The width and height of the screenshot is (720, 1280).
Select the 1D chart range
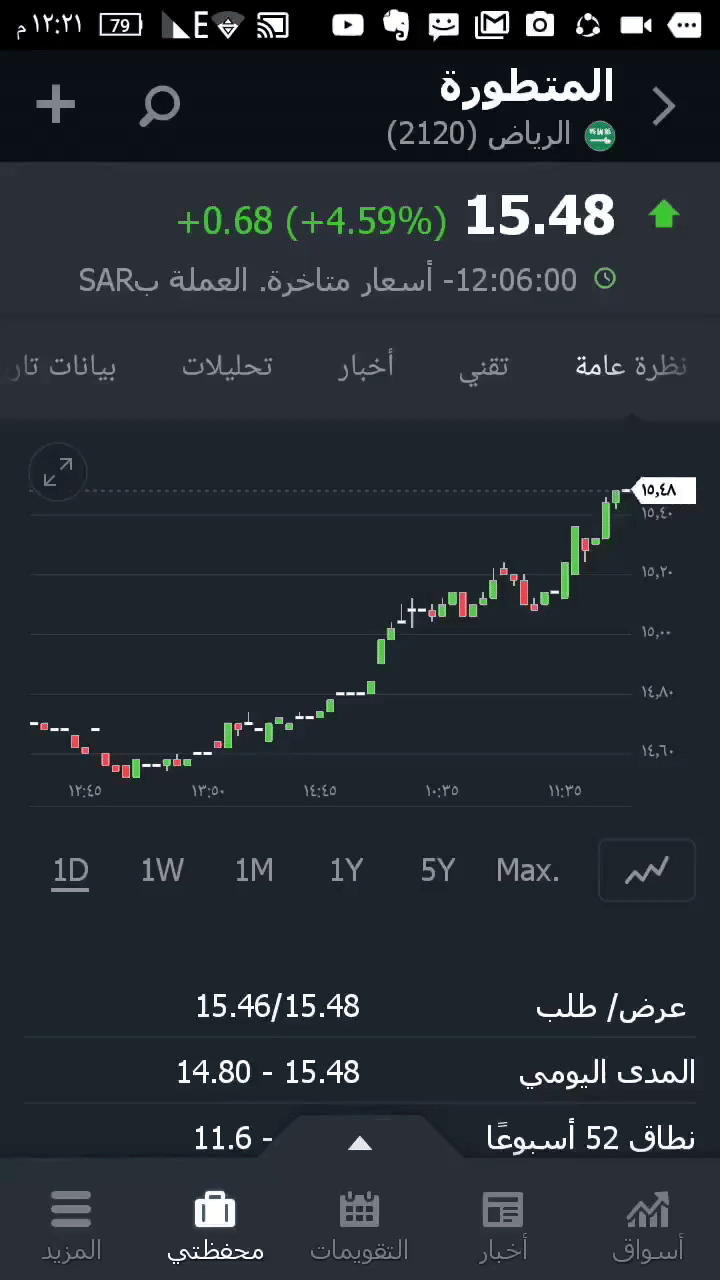(71, 871)
